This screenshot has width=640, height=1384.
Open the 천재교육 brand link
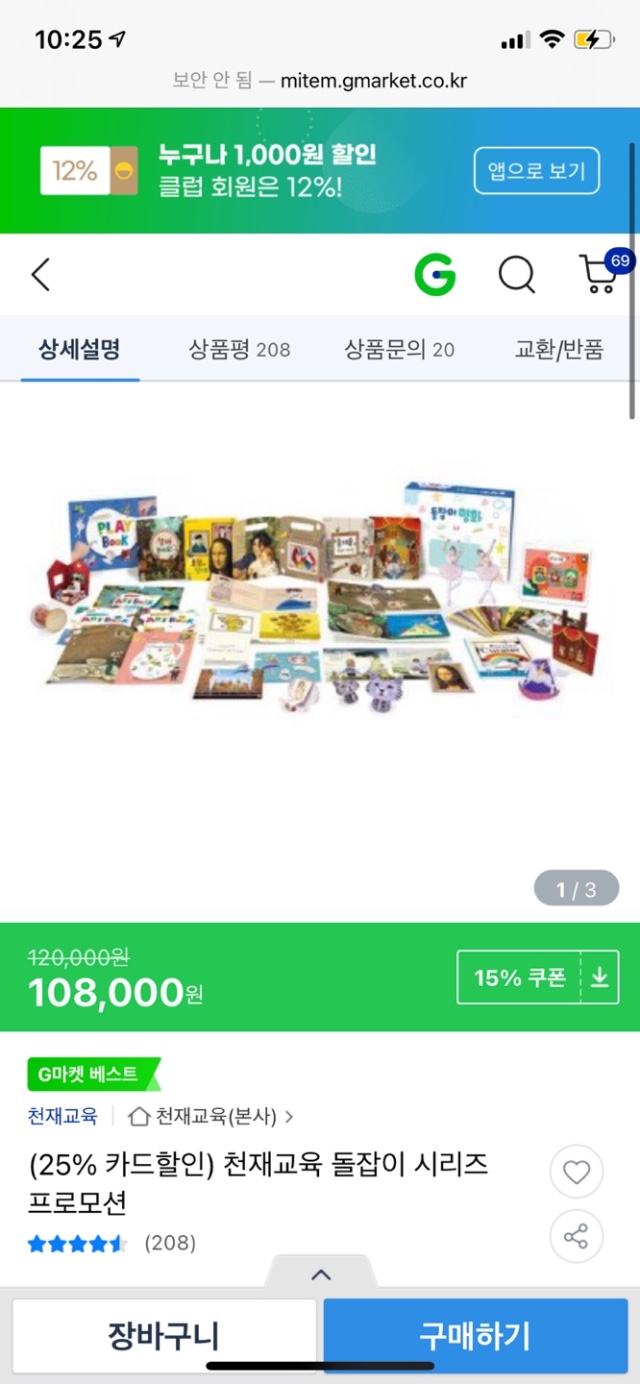[62, 1116]
